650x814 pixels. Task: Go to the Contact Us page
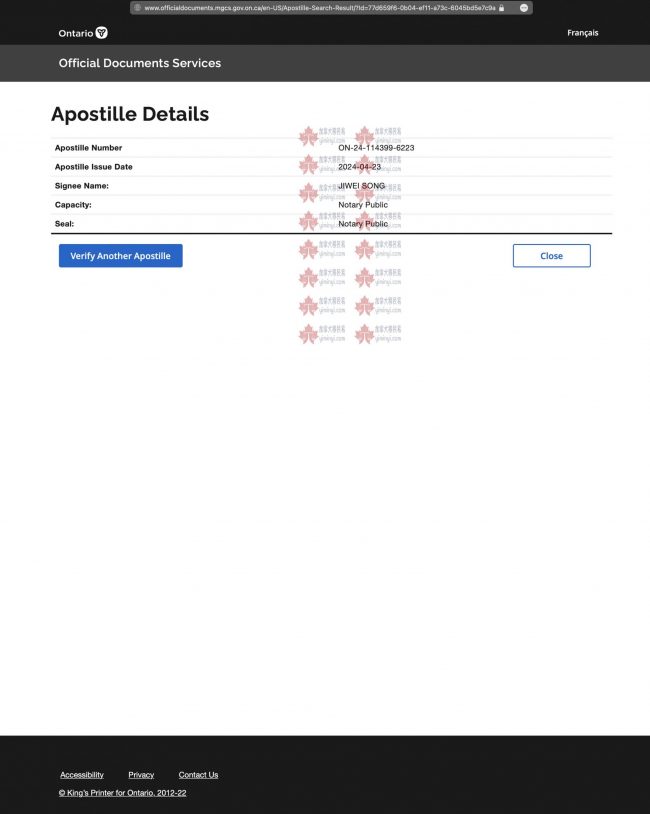(198, 775)
